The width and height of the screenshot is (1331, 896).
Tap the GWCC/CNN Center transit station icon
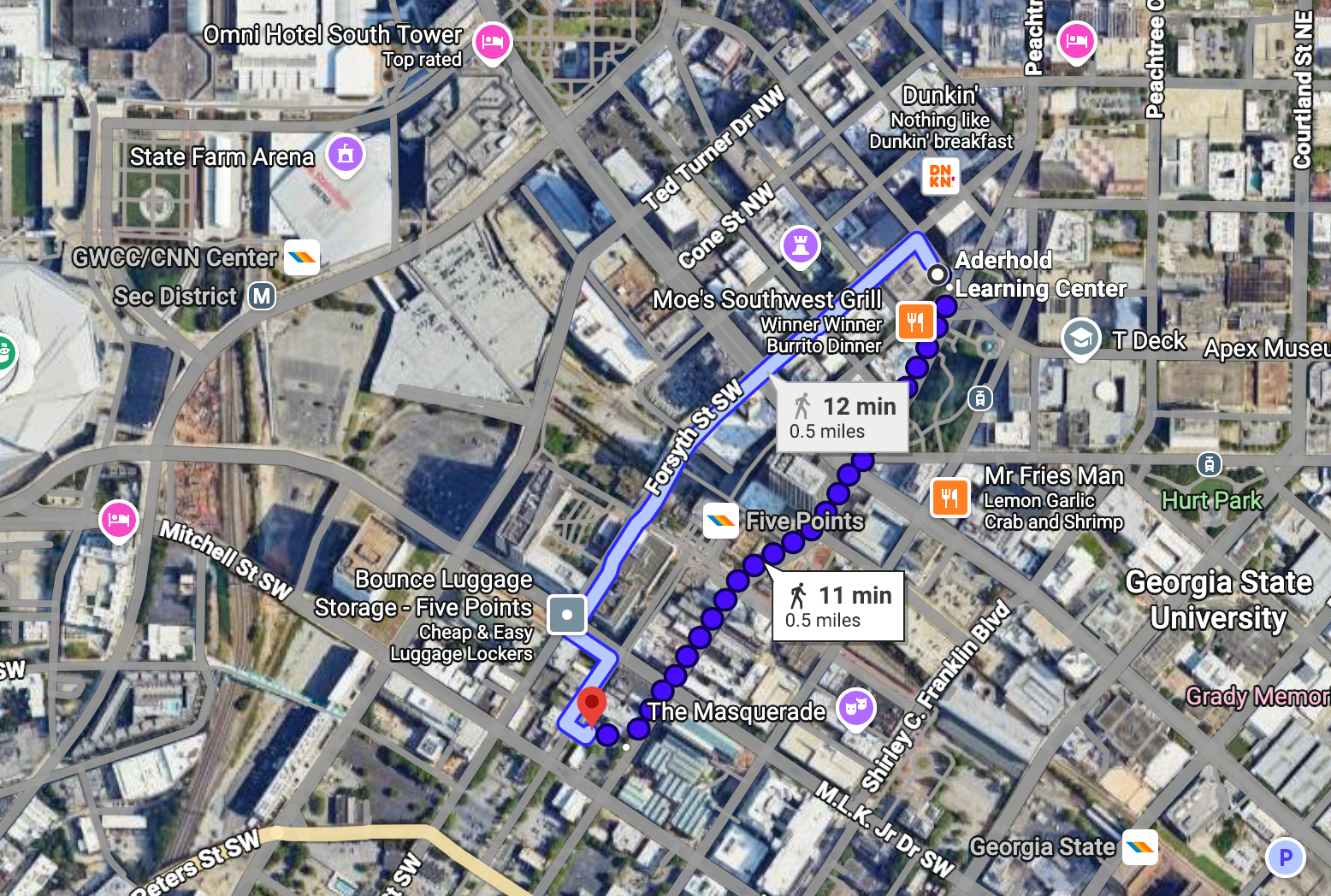pyautogui.click(x=302, y=257)
